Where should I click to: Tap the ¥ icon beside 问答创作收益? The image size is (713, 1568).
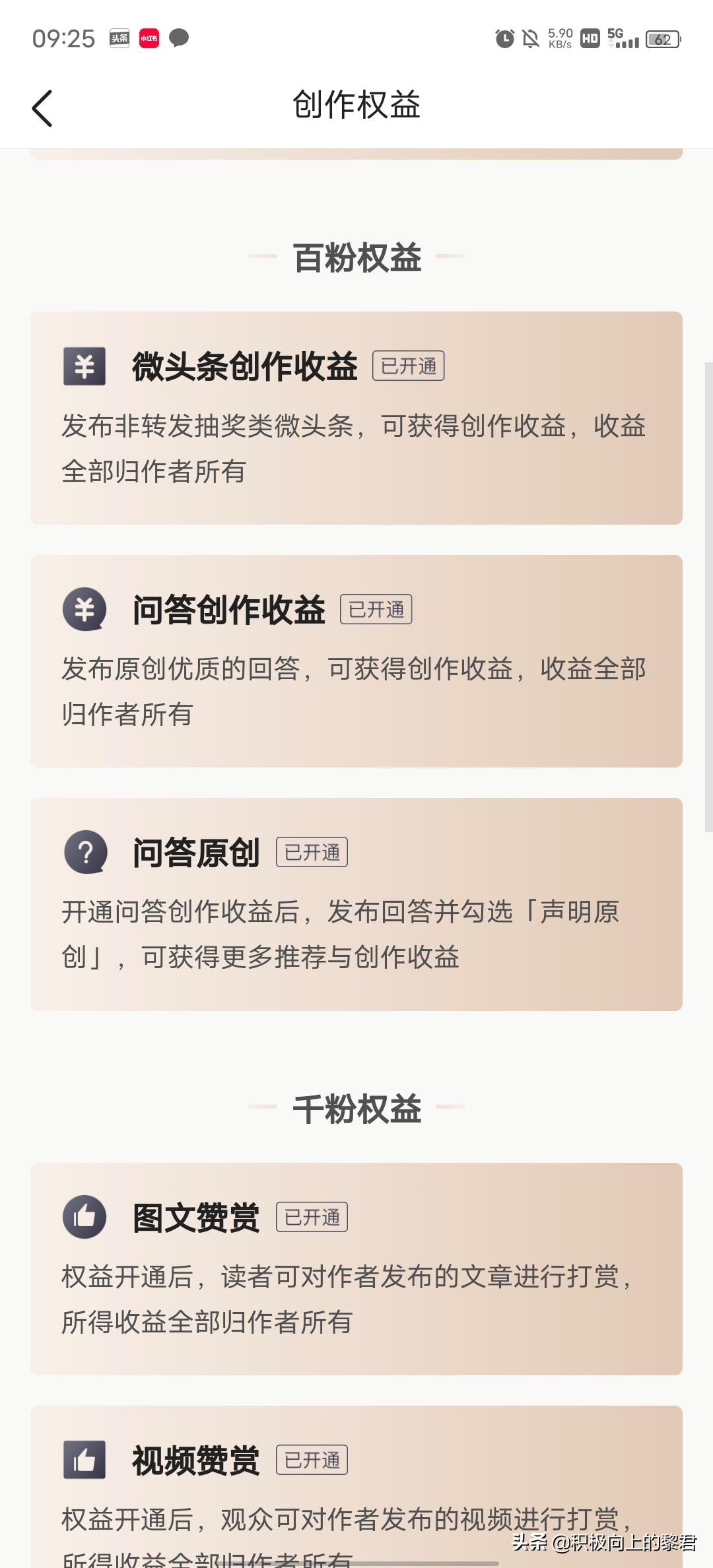click(86, 609)
